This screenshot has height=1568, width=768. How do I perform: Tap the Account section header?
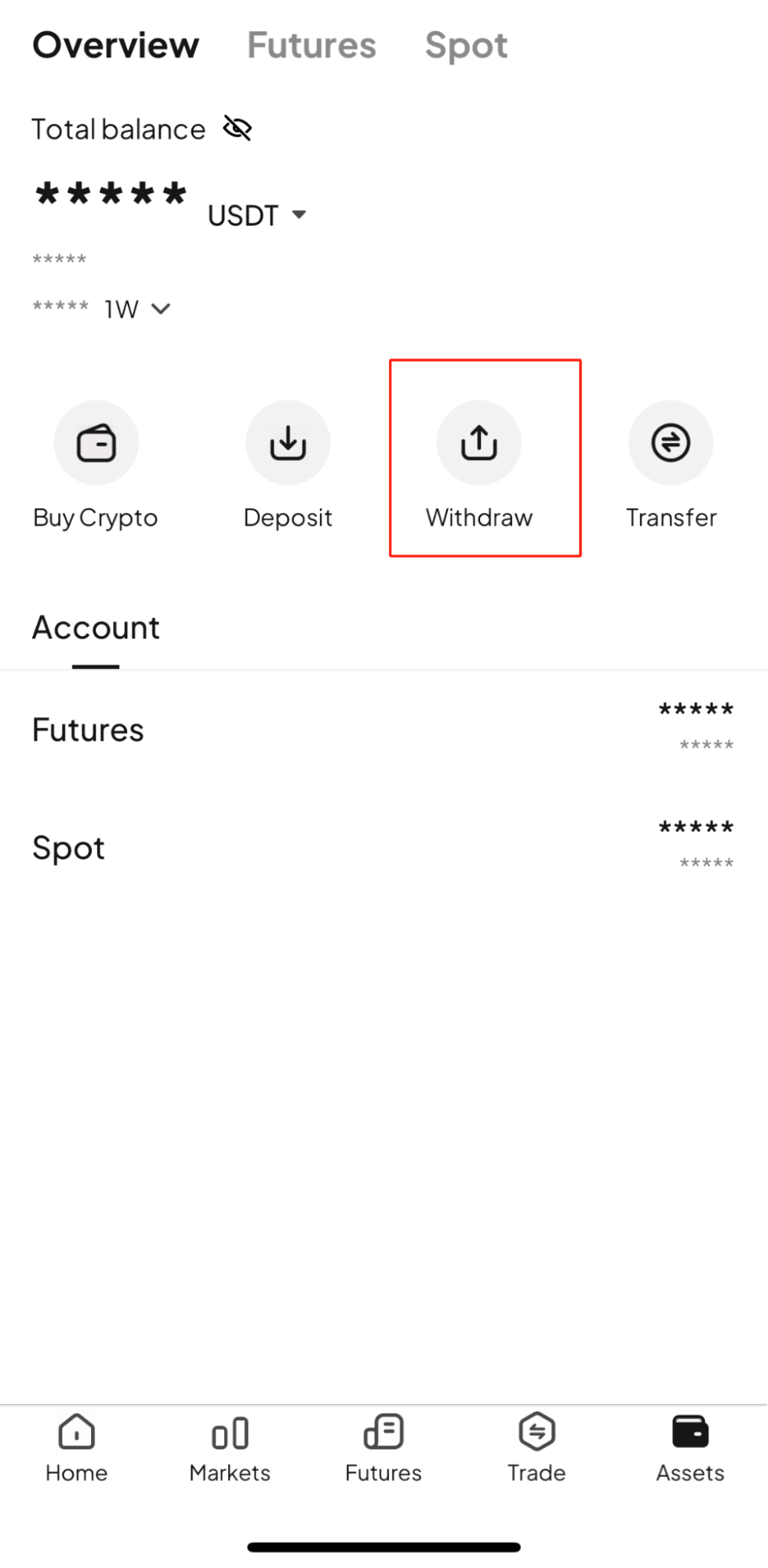pyautogui.click(x=95, y=627)
